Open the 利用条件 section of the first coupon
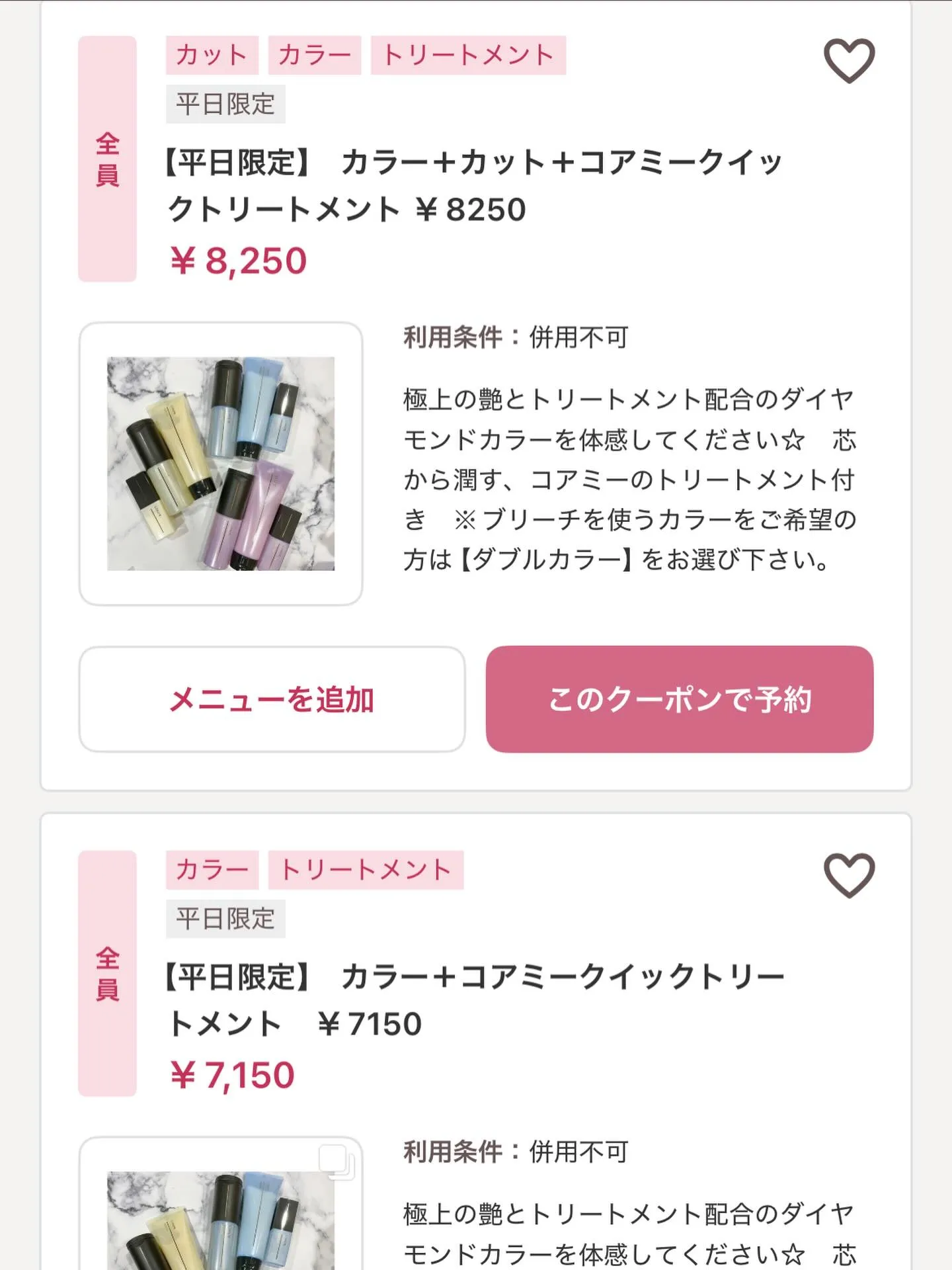Image resolution: width=952 pixels, height=1270 pixels. (516, 337)
